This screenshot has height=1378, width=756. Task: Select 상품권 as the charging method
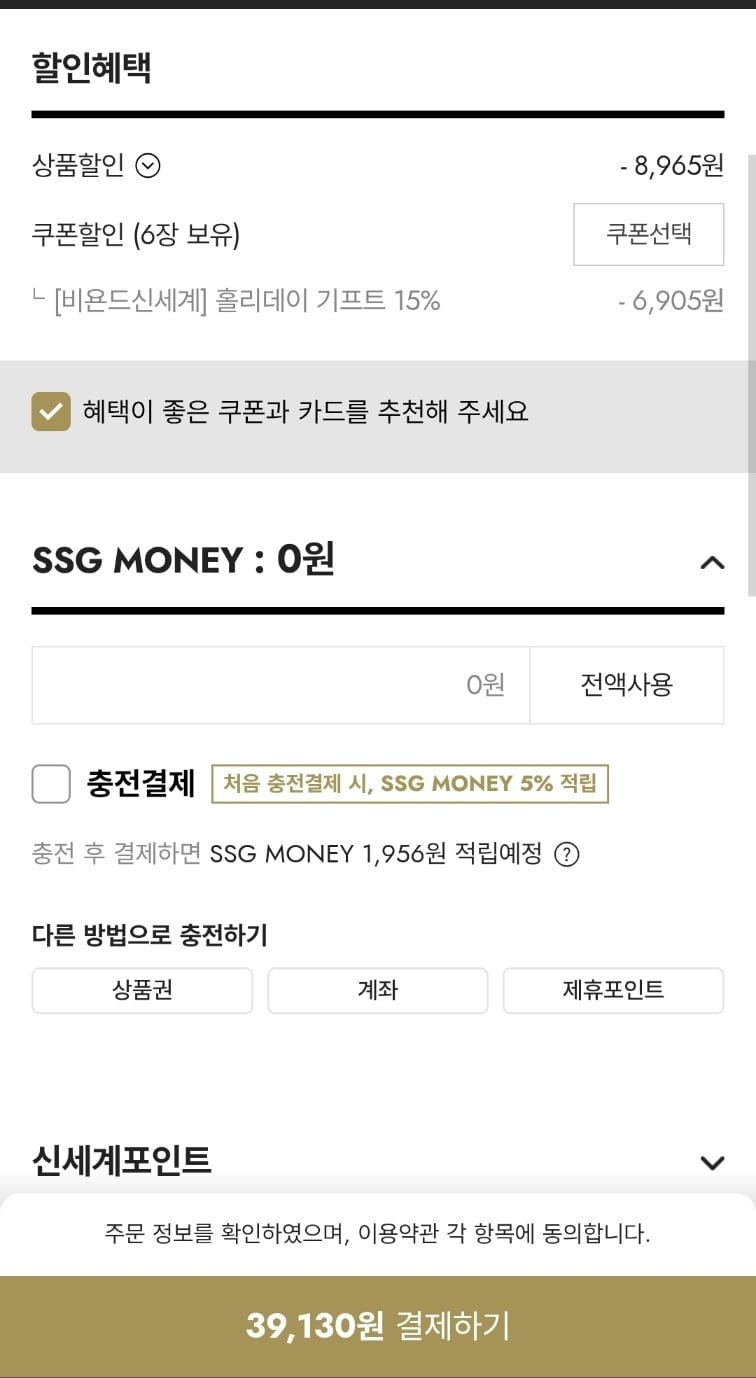[142, 990]
